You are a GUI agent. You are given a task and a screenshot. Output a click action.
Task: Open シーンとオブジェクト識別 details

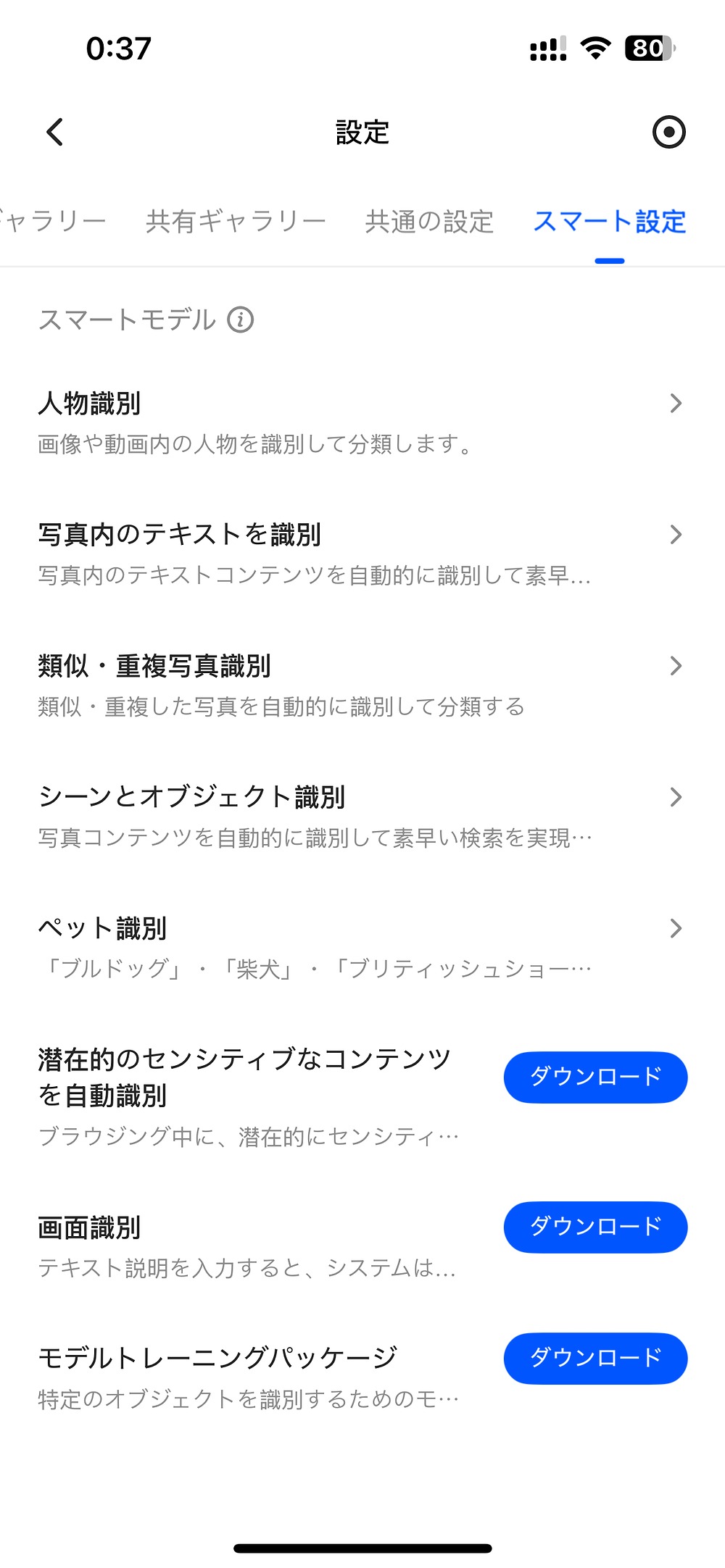click(x=676, y=797)
